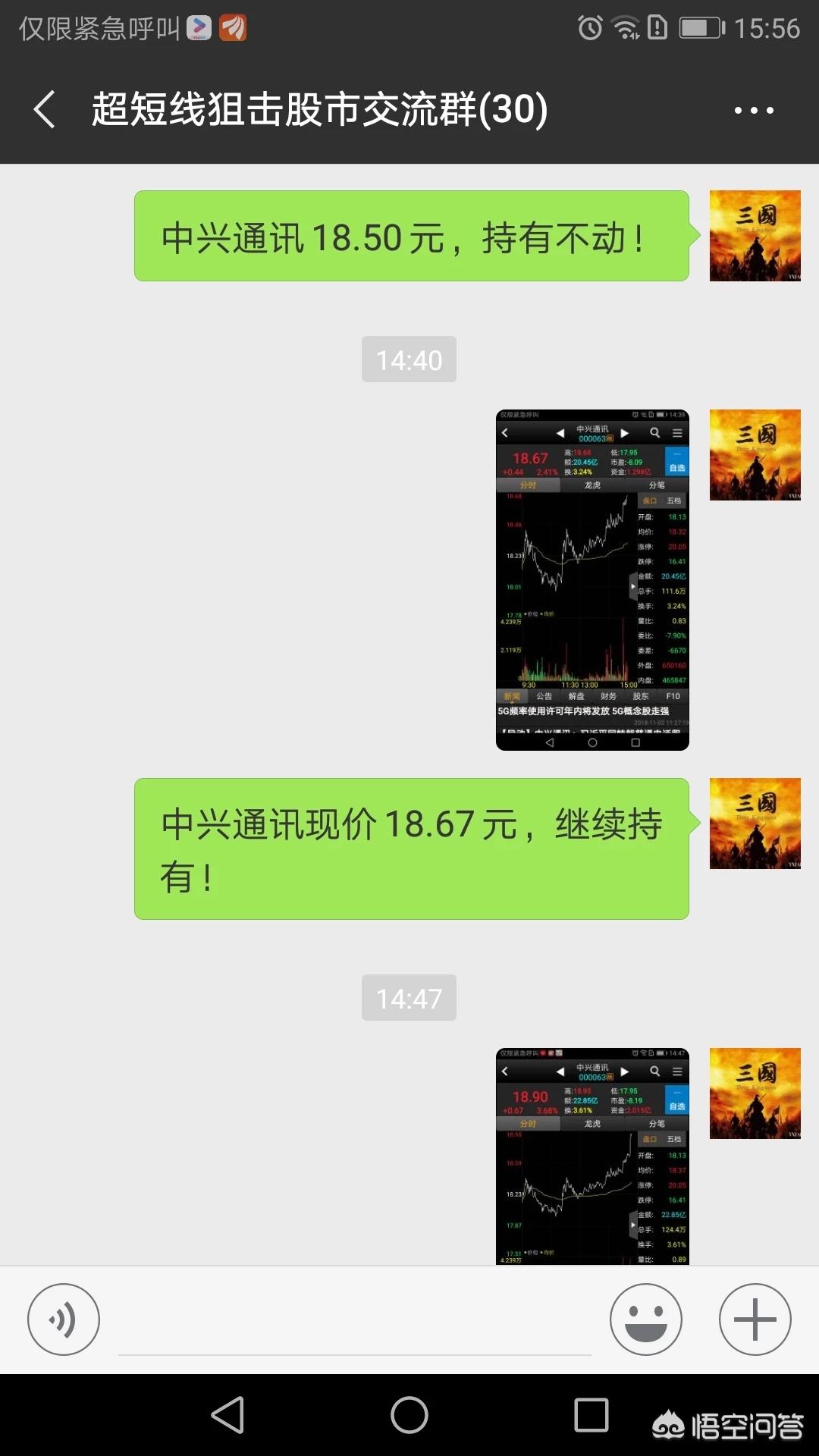Screen dimensions: 819x1456
Task: Open recent apps from the navigation bar
Action: 591,1415
